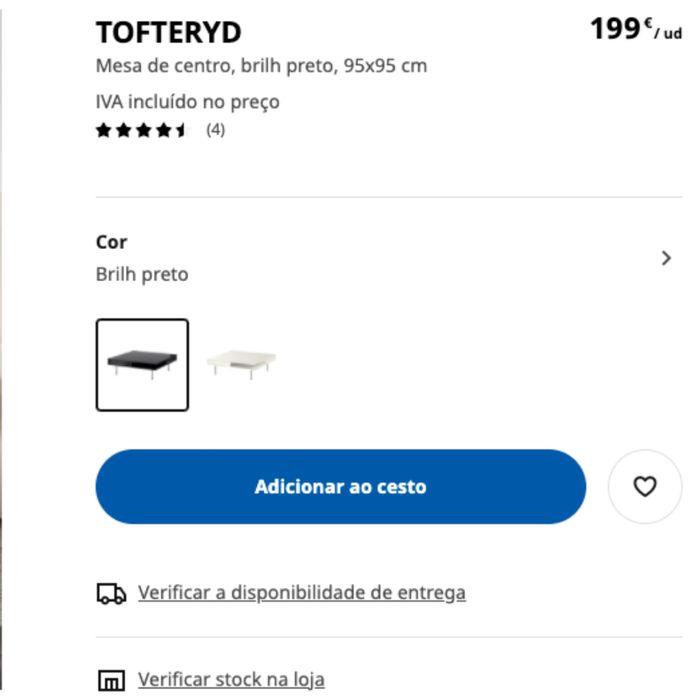Choose the white table colour variant

tap(241, 365)
